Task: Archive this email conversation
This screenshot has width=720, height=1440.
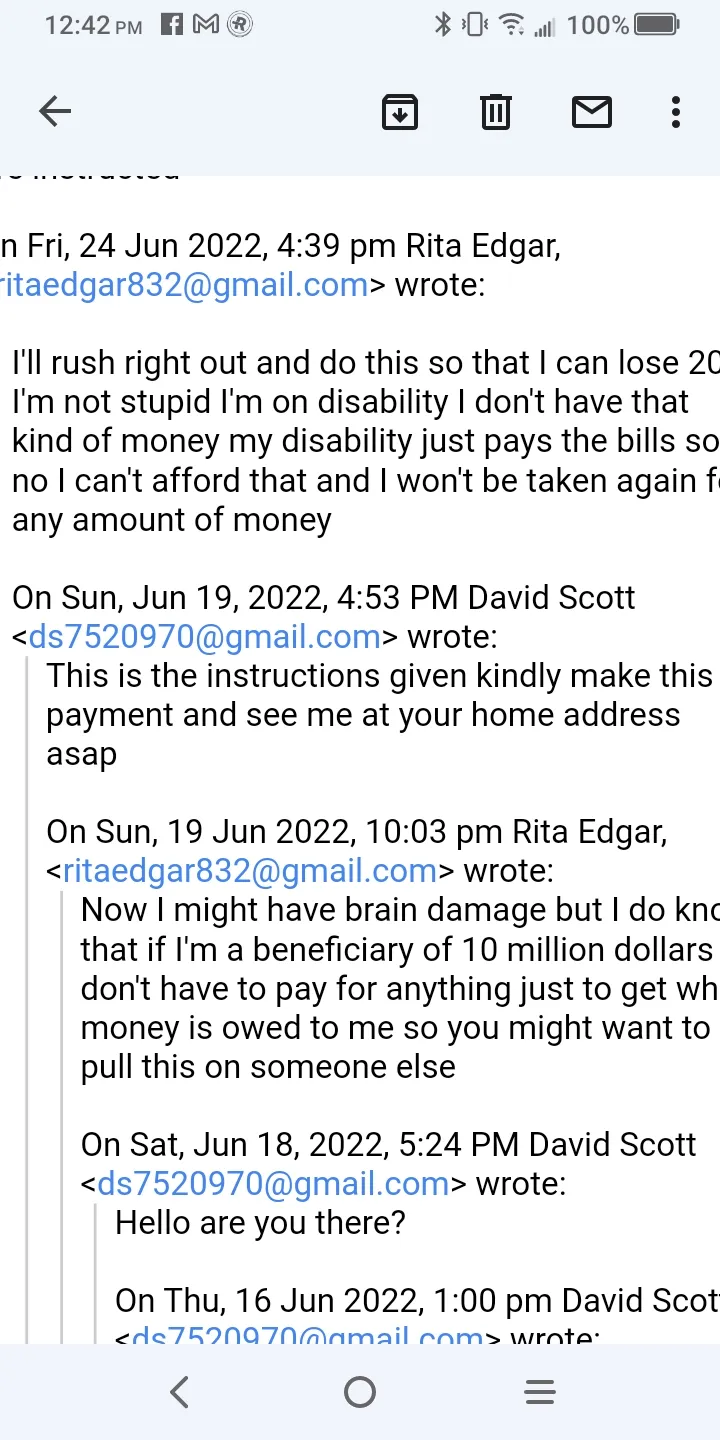Action: (399, 111)
